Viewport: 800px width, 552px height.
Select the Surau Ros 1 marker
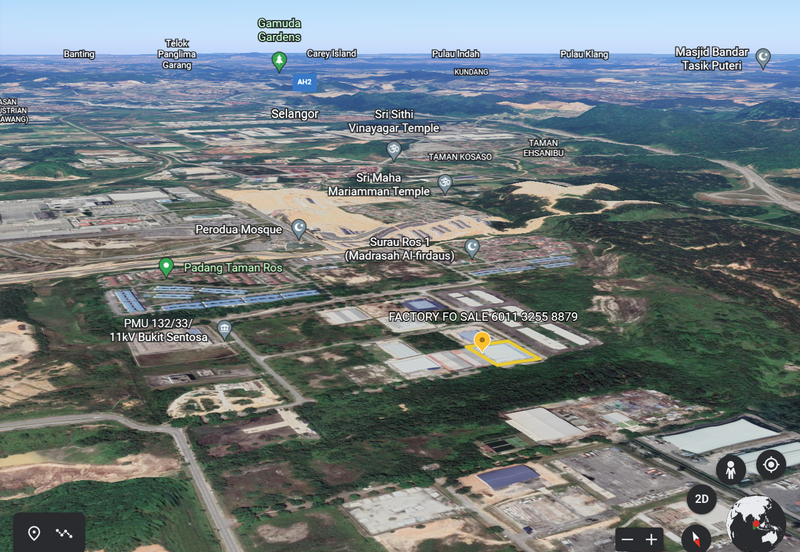[x=471, y=247]
